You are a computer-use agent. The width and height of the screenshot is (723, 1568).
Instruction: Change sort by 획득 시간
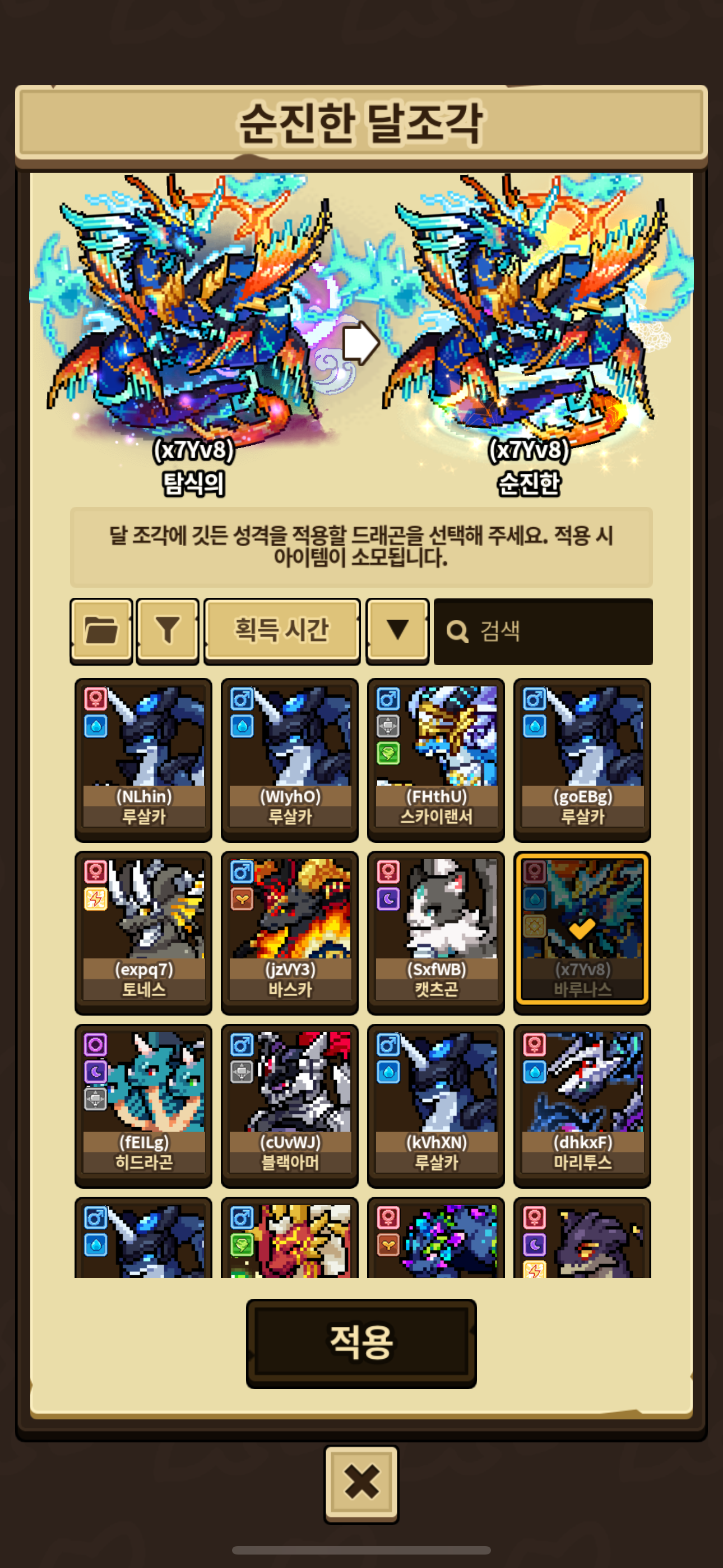point(282,630)
